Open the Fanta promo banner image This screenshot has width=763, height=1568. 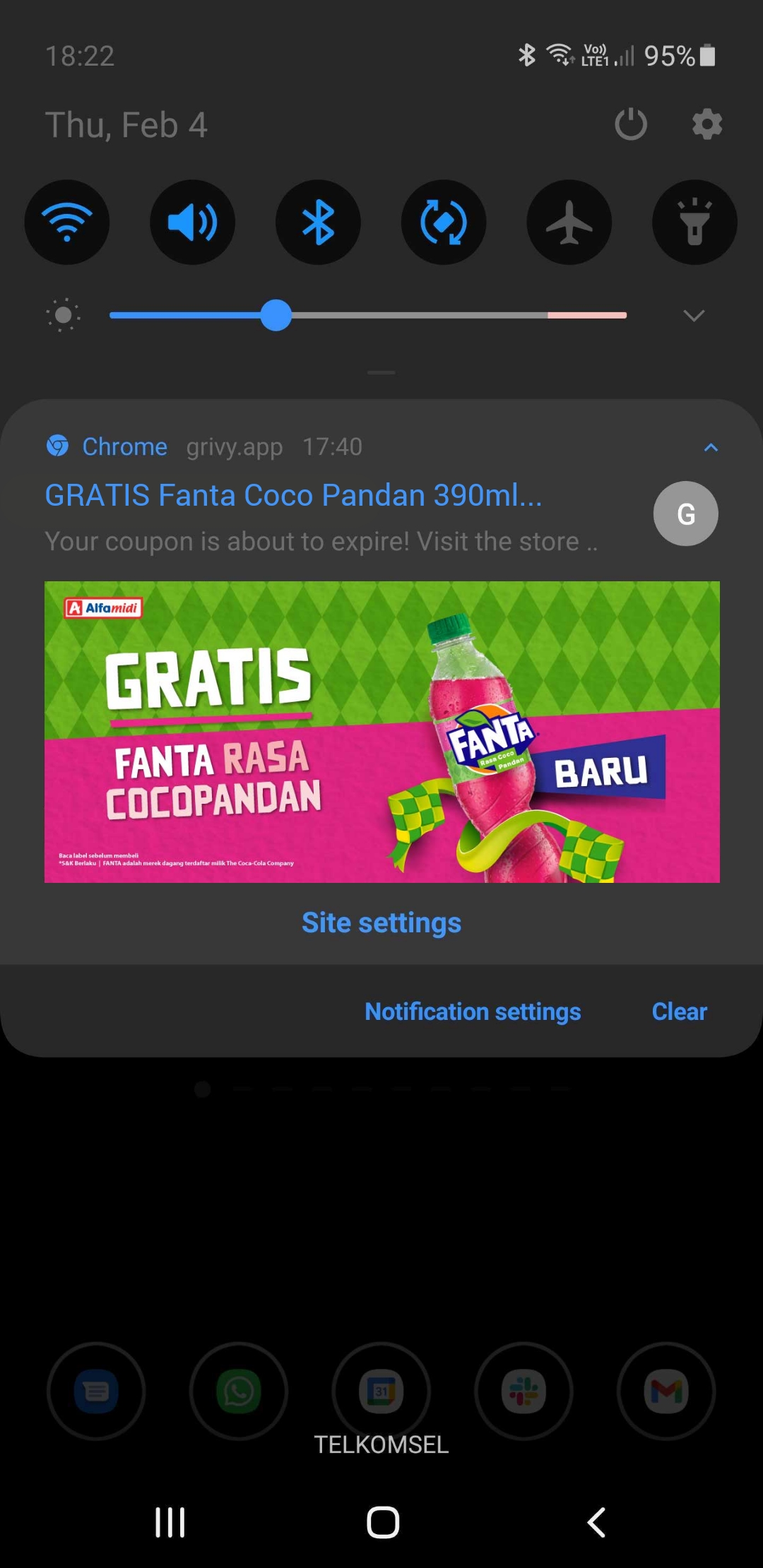tap(382, 732)
